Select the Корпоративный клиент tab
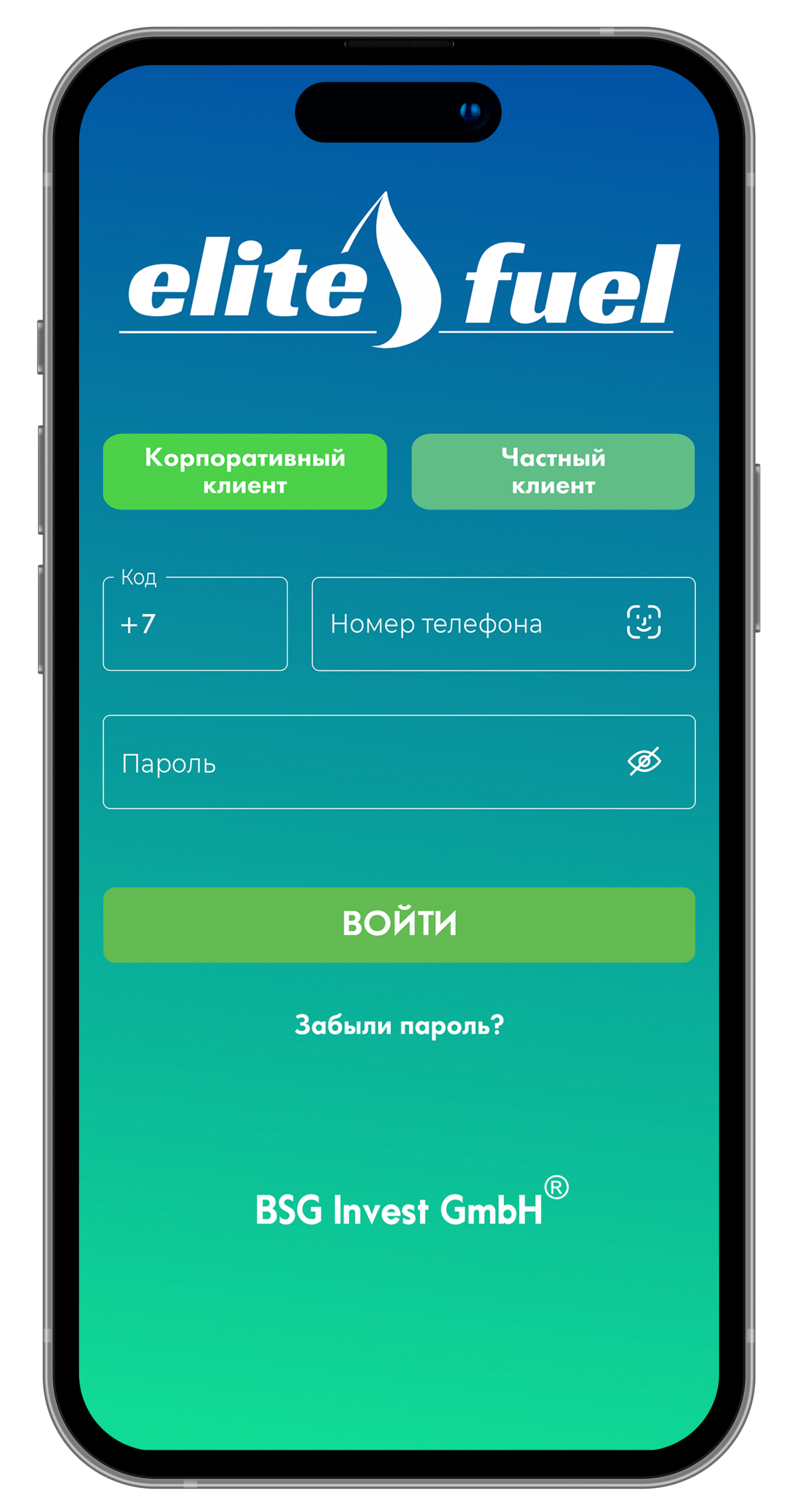The image size is (787, 1512). 245,472
